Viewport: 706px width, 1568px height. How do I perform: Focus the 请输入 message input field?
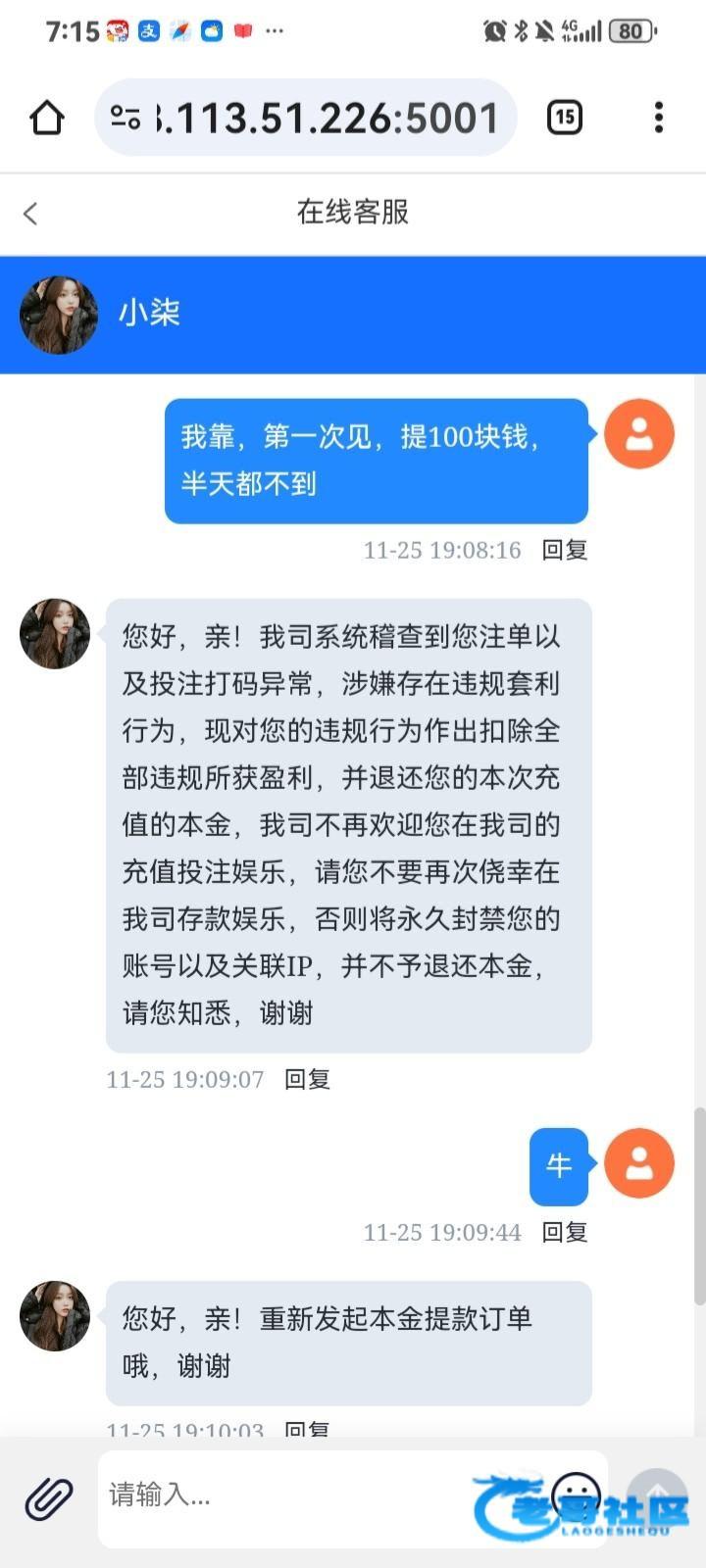pyautogui.click(x=324, y=1498)
